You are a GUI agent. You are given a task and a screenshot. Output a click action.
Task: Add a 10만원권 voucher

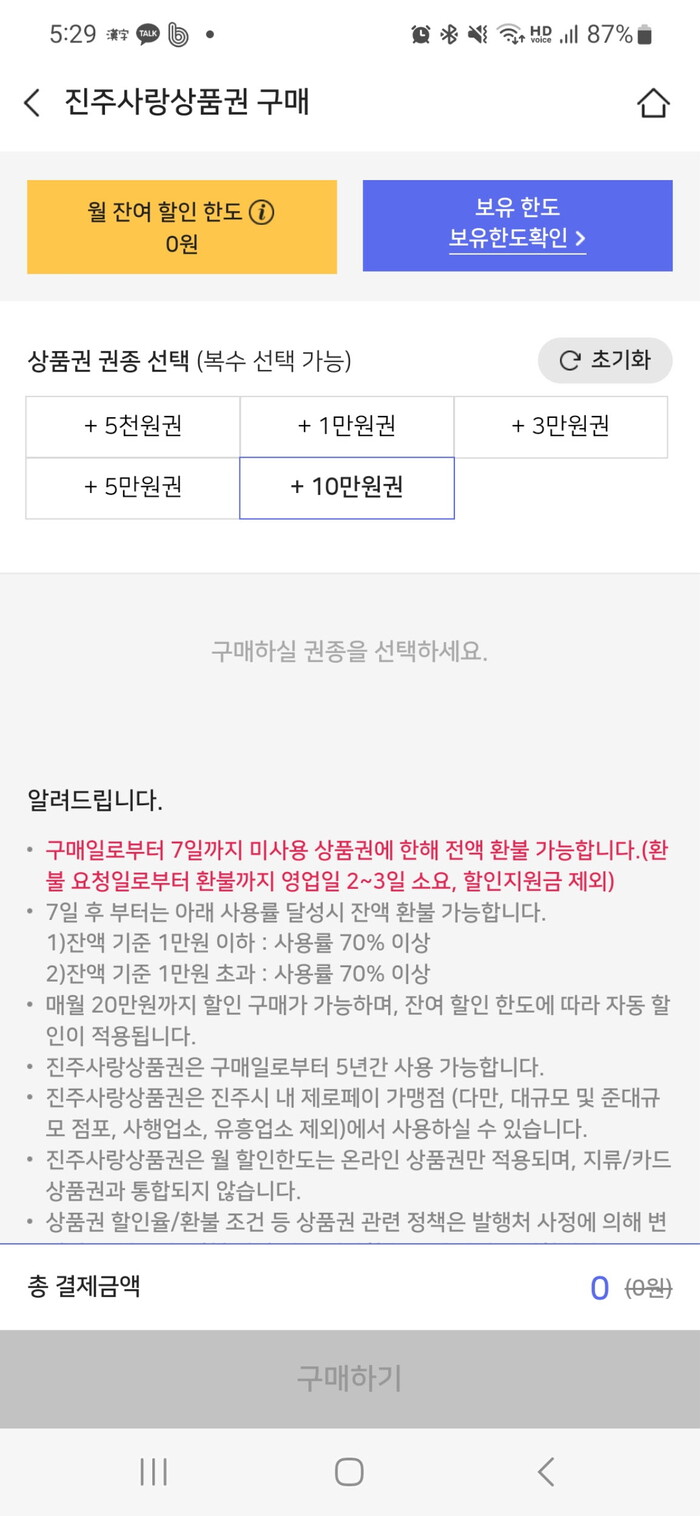tap(347, 488)
